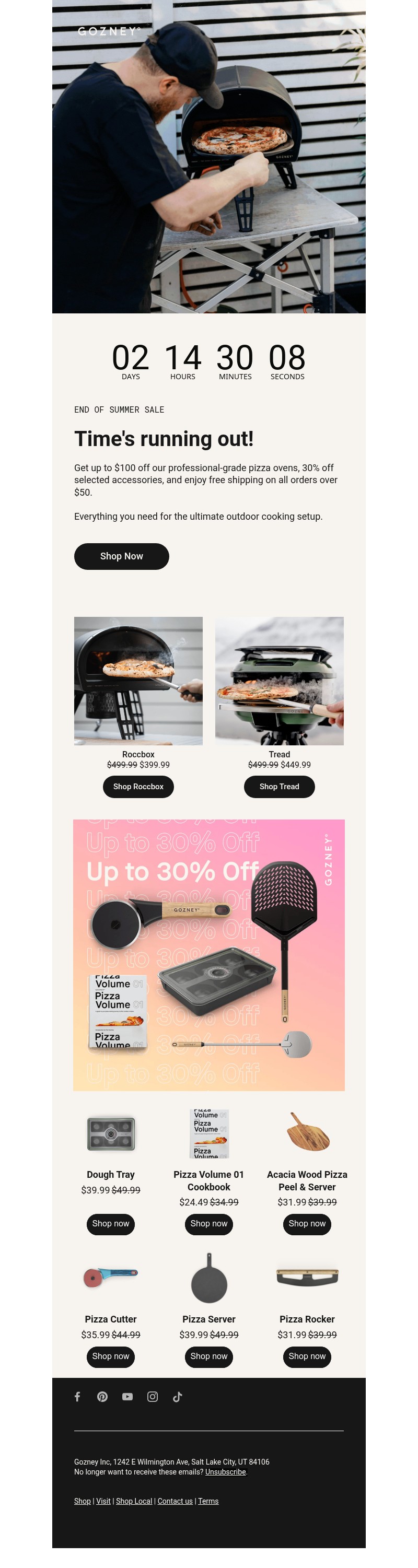Screen dimensions: 418x1568
Task: Tap the Shop Now button
Action: [121, 556]
